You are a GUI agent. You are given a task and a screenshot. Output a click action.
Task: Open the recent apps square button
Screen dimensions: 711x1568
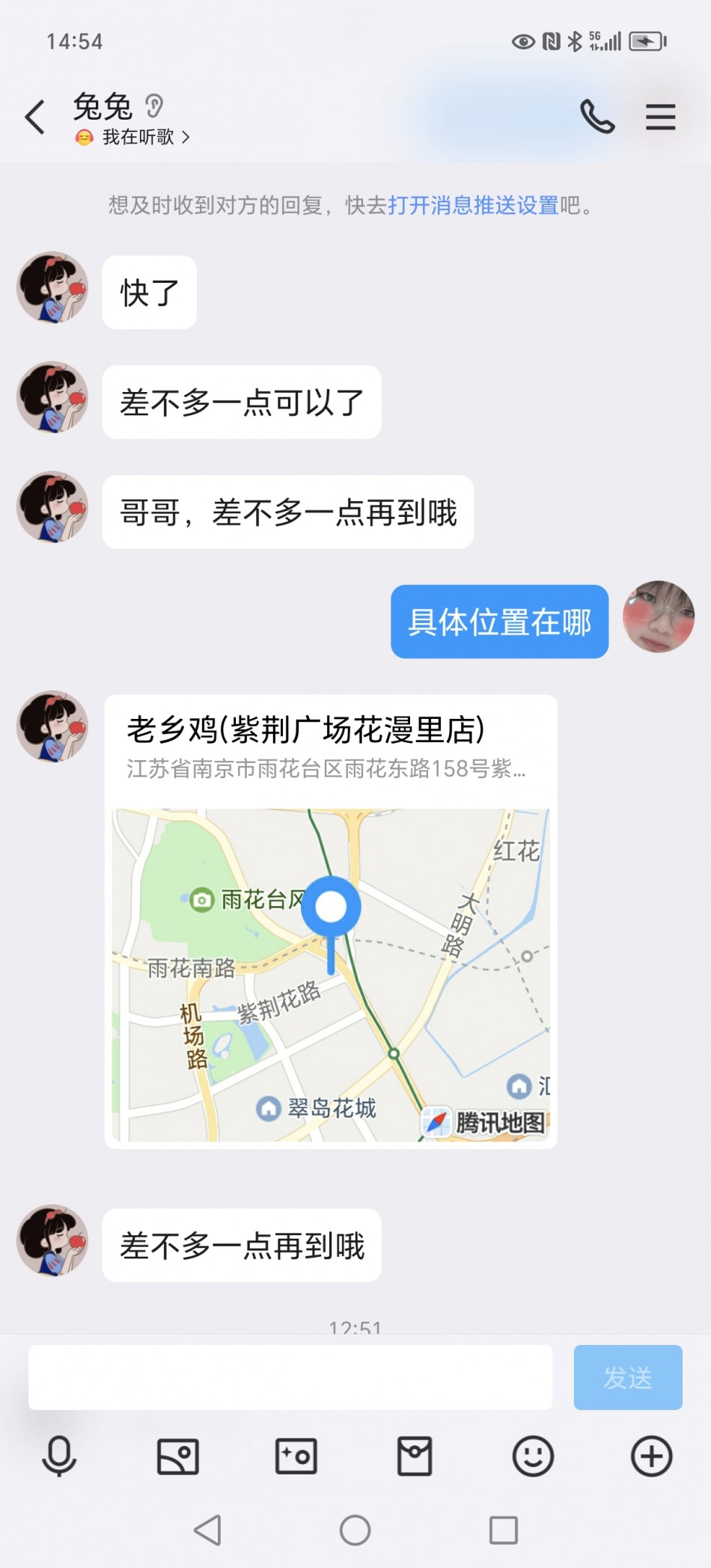coord(504,1531)
